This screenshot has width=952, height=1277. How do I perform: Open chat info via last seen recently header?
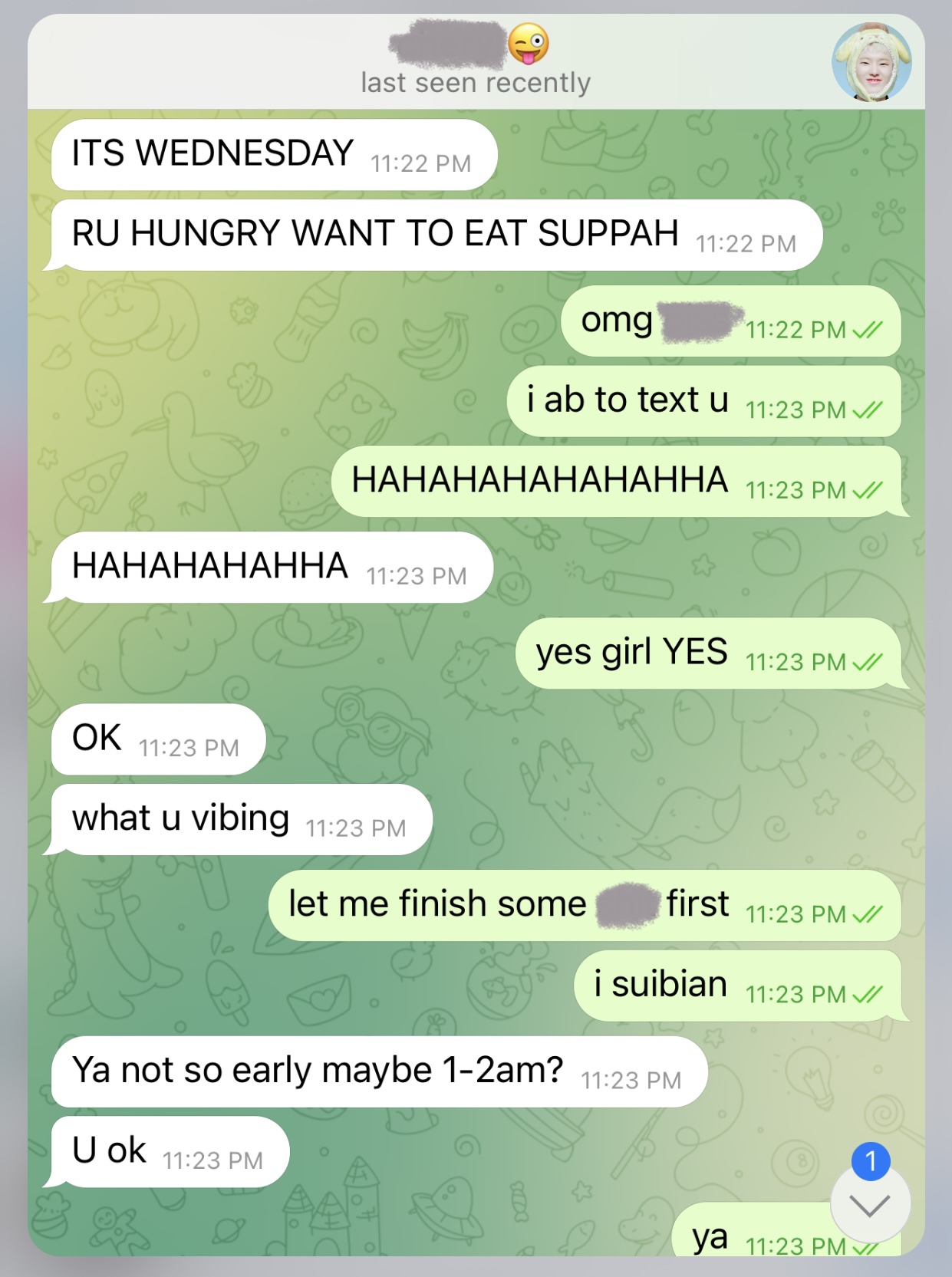point(476,82)
